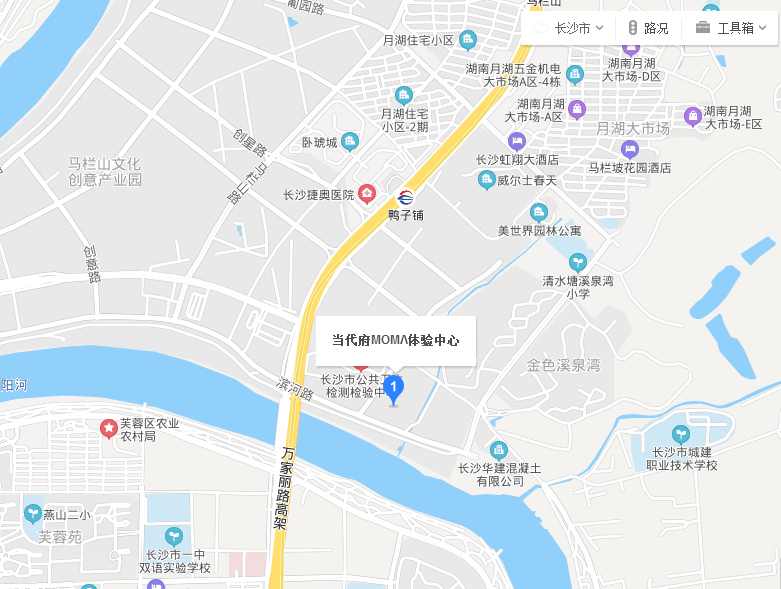This screenshot has width=781, height=589.
Task: Open the 美世界园林公寓 marker
Action: pyautogui.click(x=539, y=212)
